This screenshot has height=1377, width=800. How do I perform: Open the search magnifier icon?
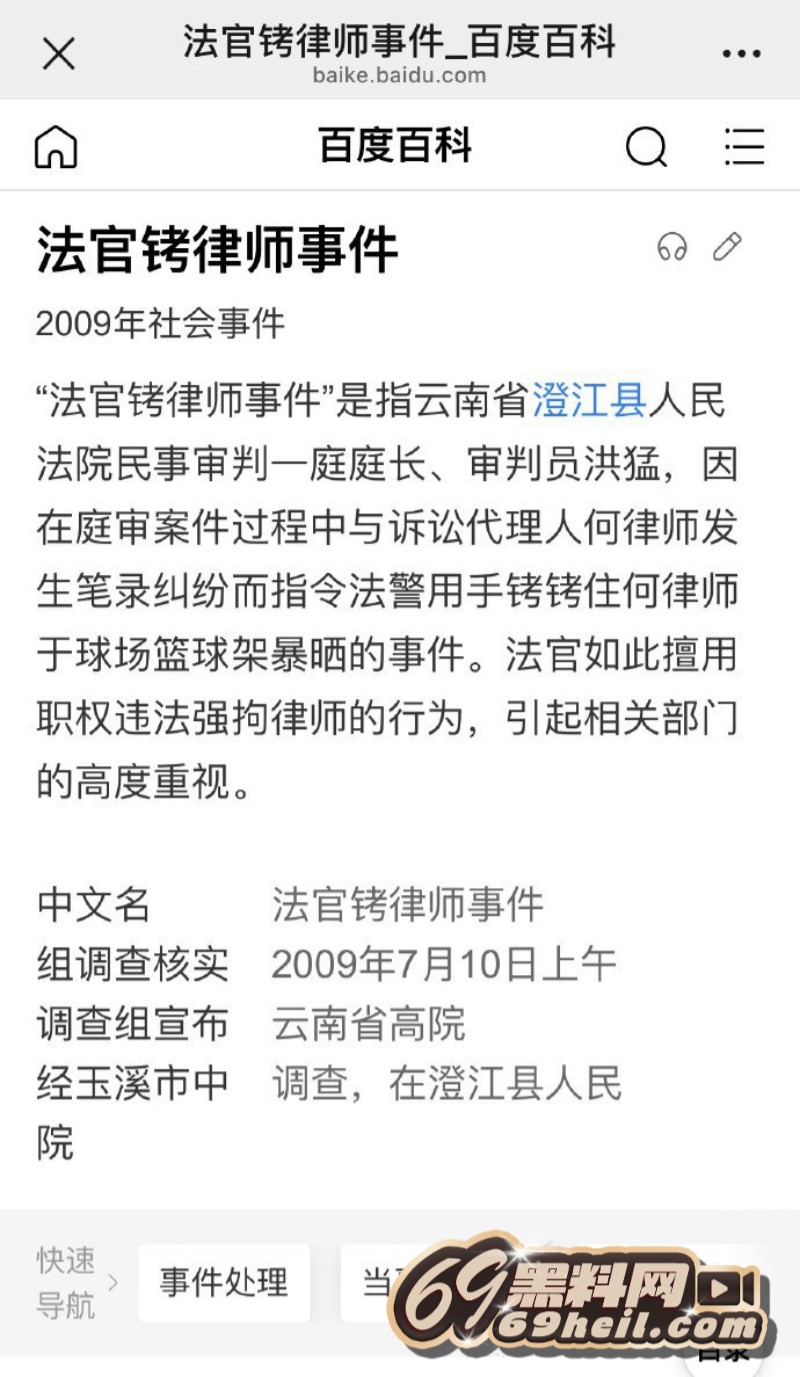[646, 147]
